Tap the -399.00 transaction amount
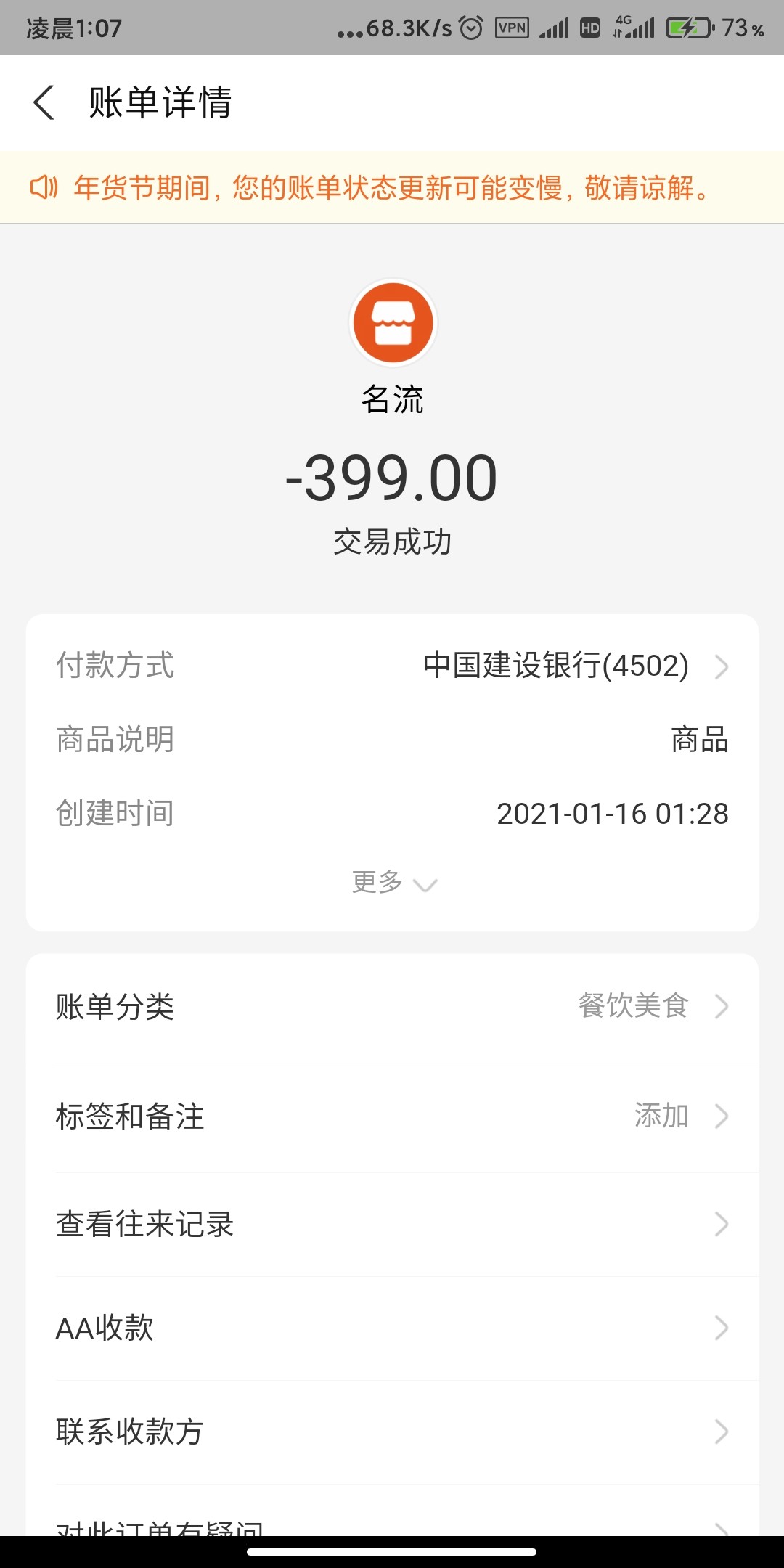The width and height of the screenshot is (784, 1568). point(393,477)
